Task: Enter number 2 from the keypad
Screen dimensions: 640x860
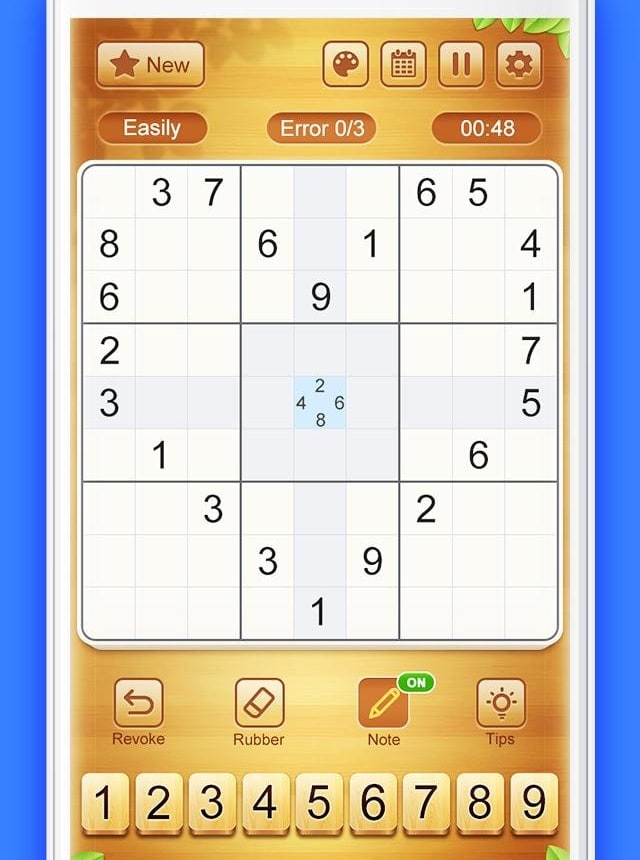Action: click(158, 803)
